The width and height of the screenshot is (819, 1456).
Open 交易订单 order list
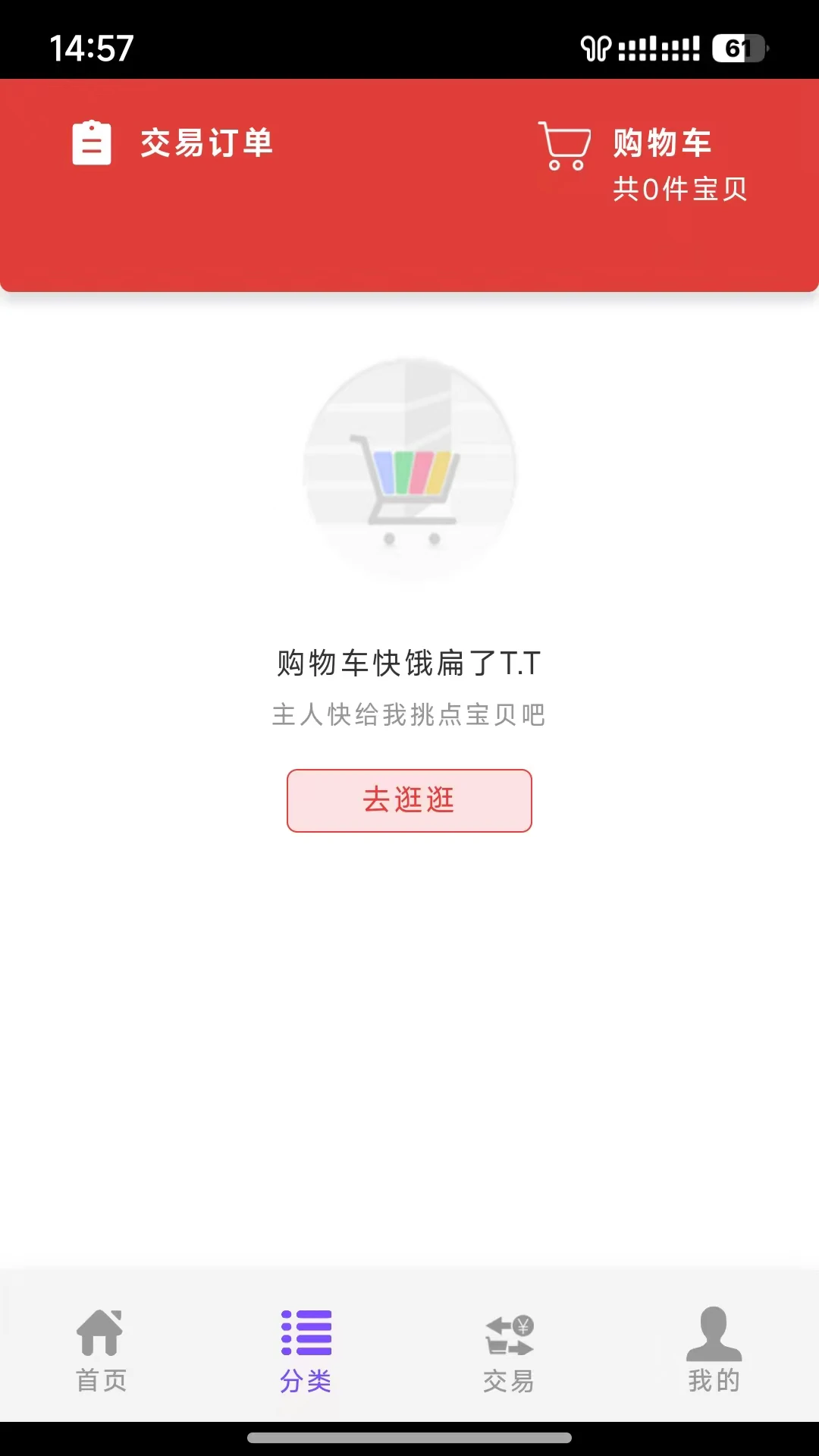pyautogui.click(x=206, y=143)
